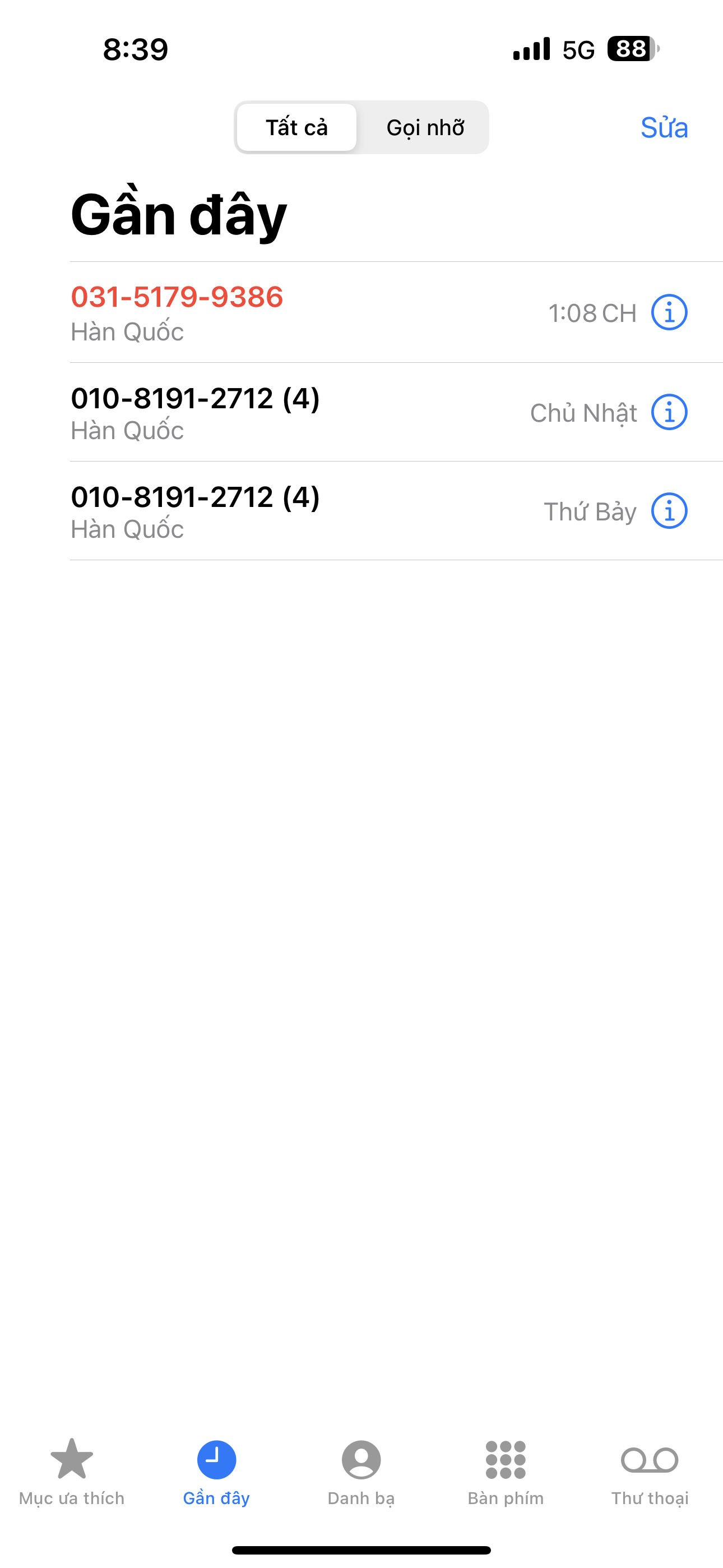Switch to Bàn phím keypad tab

tap(505, 1470)
